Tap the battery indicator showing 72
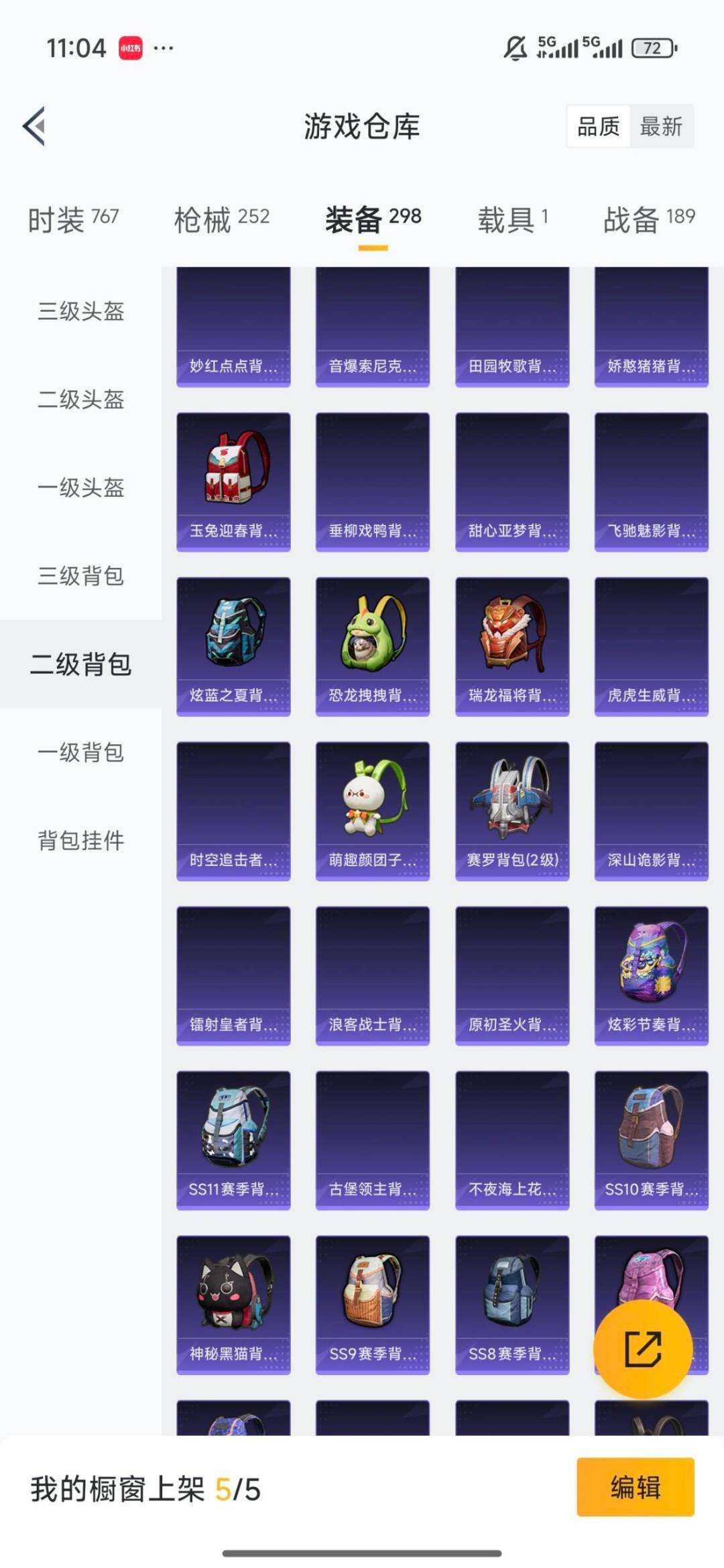This screenshot has height=1568, width=724. [x=652, y=48]
